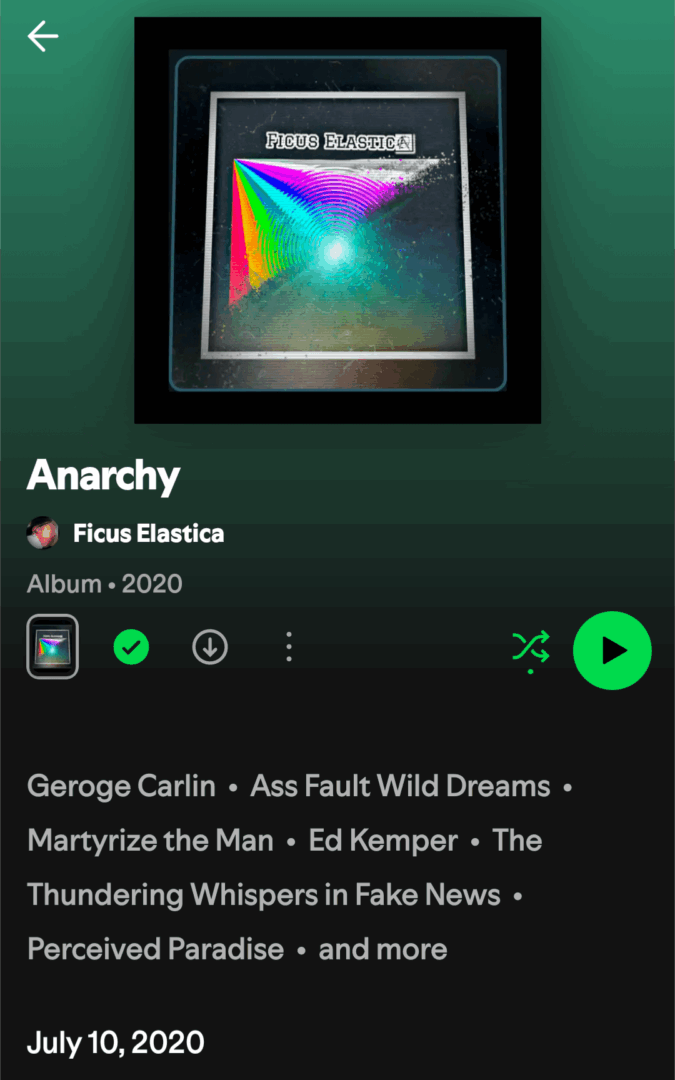The image size is (675, 1080).
Task: Download the Anarchy album
Action: tap(210, 648)
